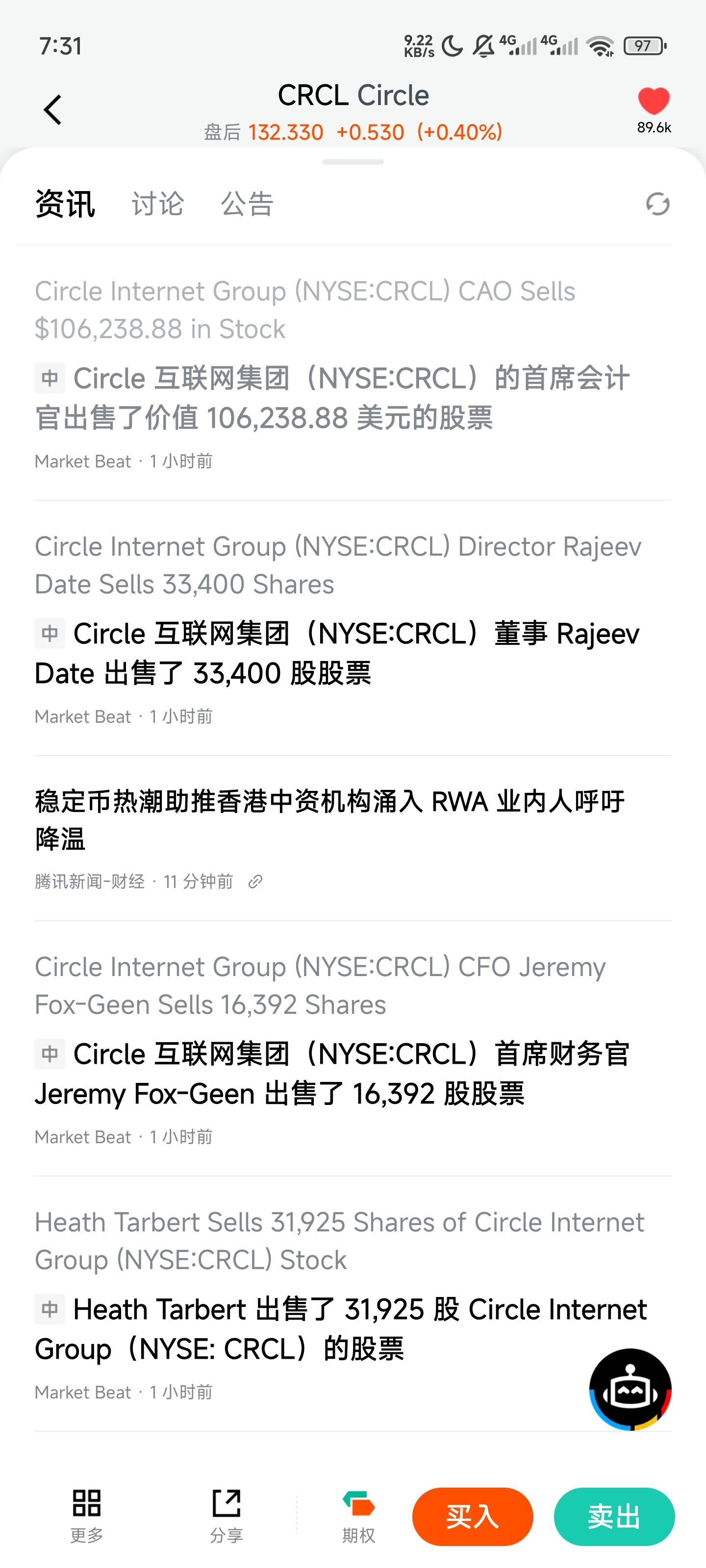Viewport: 706px width, 1568px height.
Task: Tap the 买入 buy button
Action: 473,1516
